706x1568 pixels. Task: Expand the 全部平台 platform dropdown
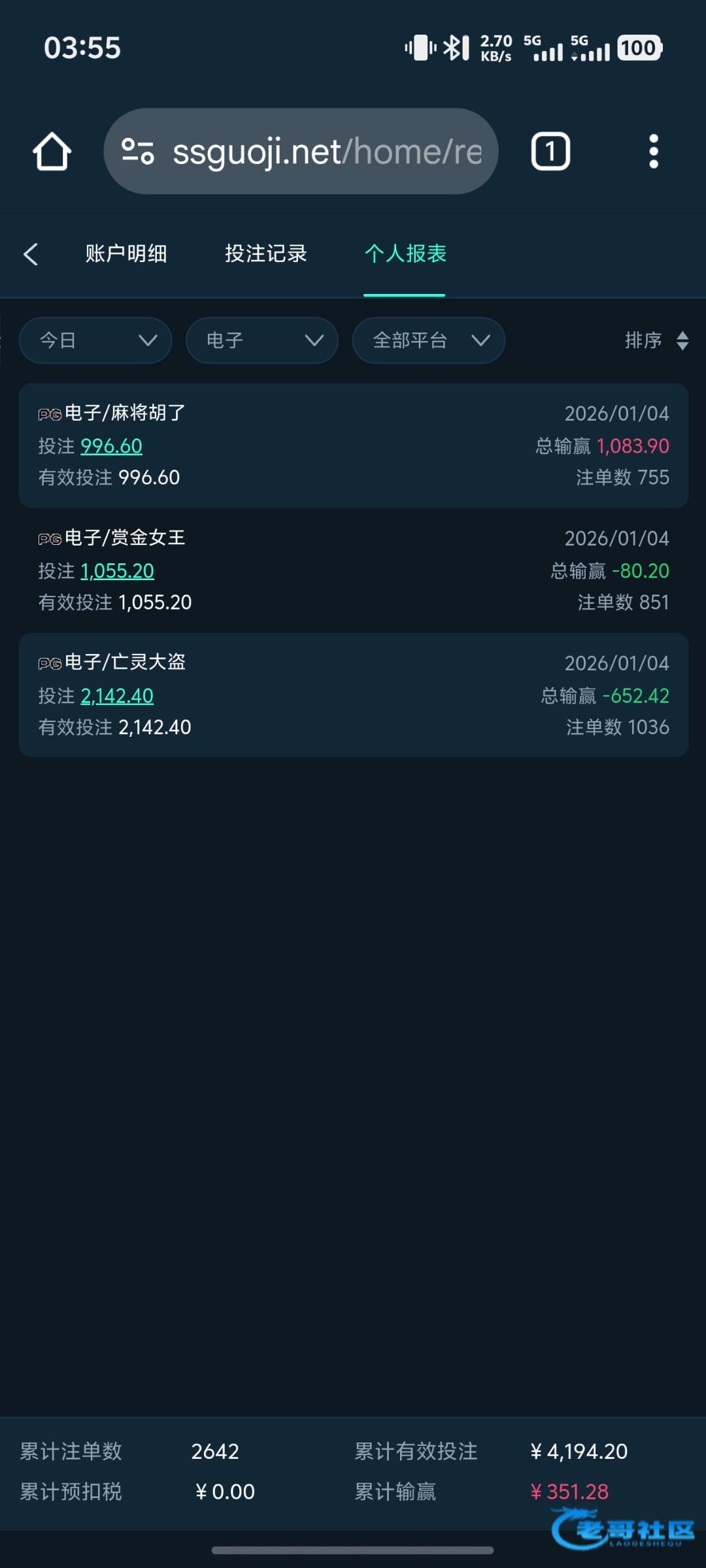pos(429,340)
